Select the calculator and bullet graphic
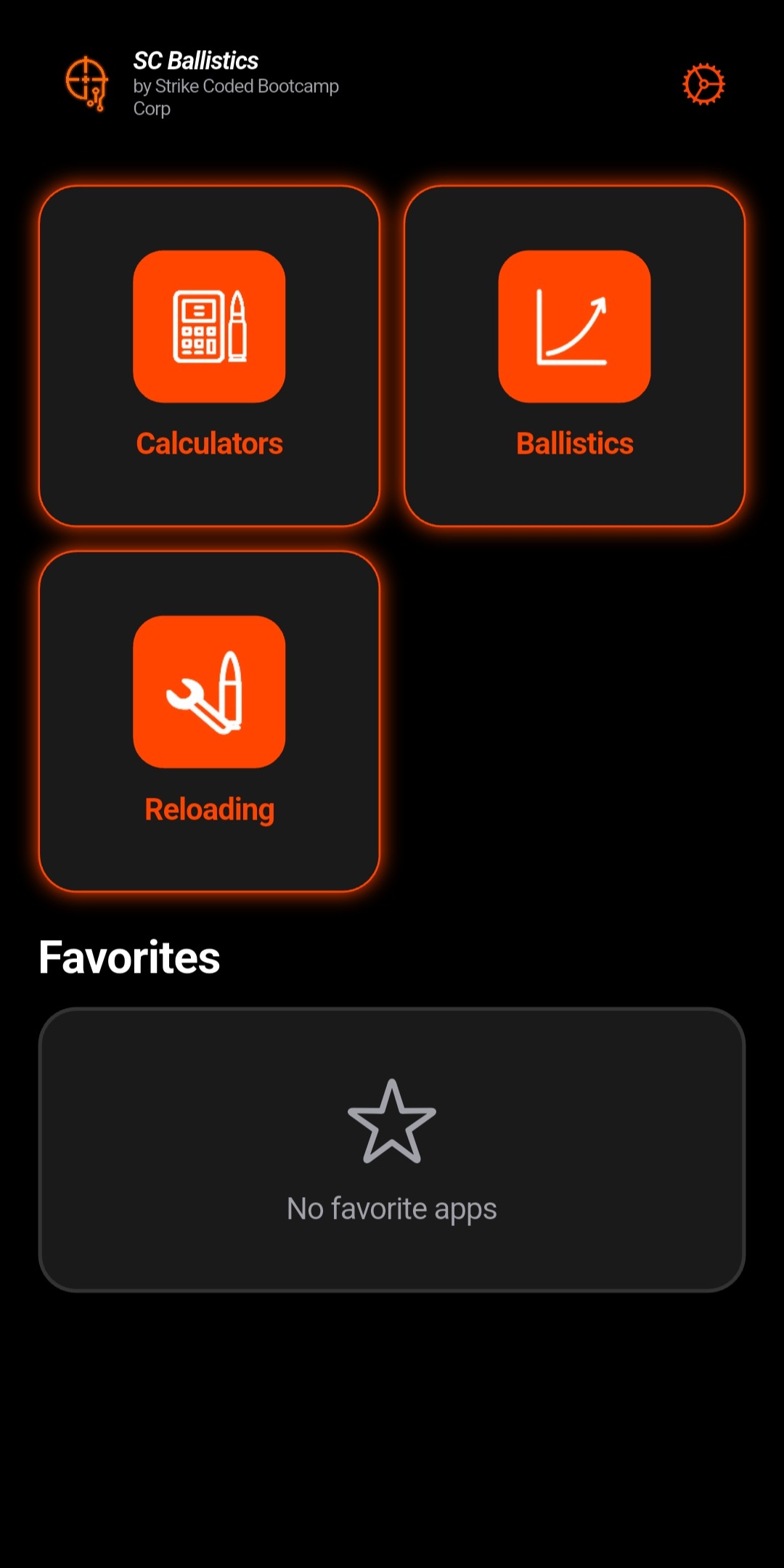Screen dimensions: 784x1568 [x=209, y=327]
